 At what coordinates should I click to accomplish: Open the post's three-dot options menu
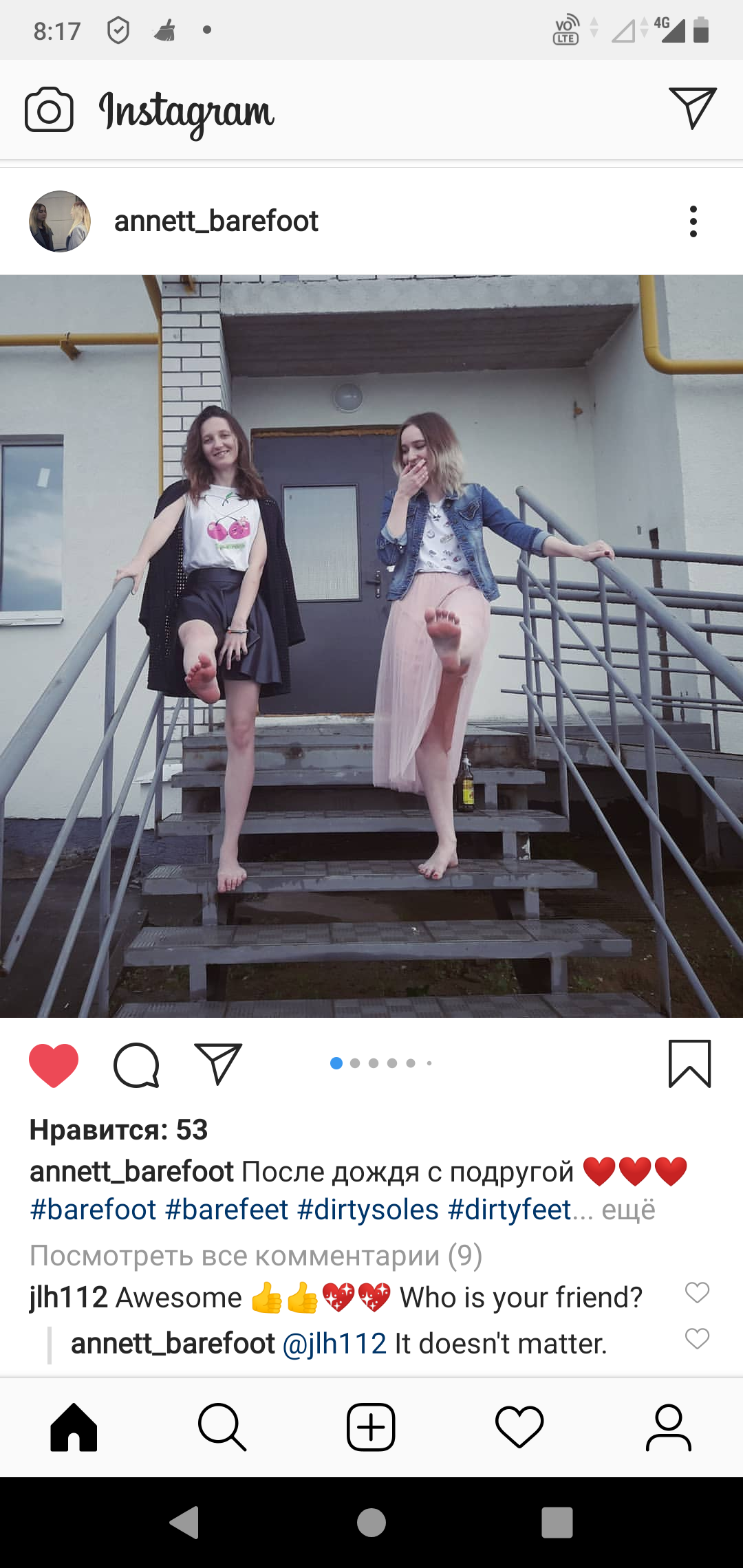(693, 221)
